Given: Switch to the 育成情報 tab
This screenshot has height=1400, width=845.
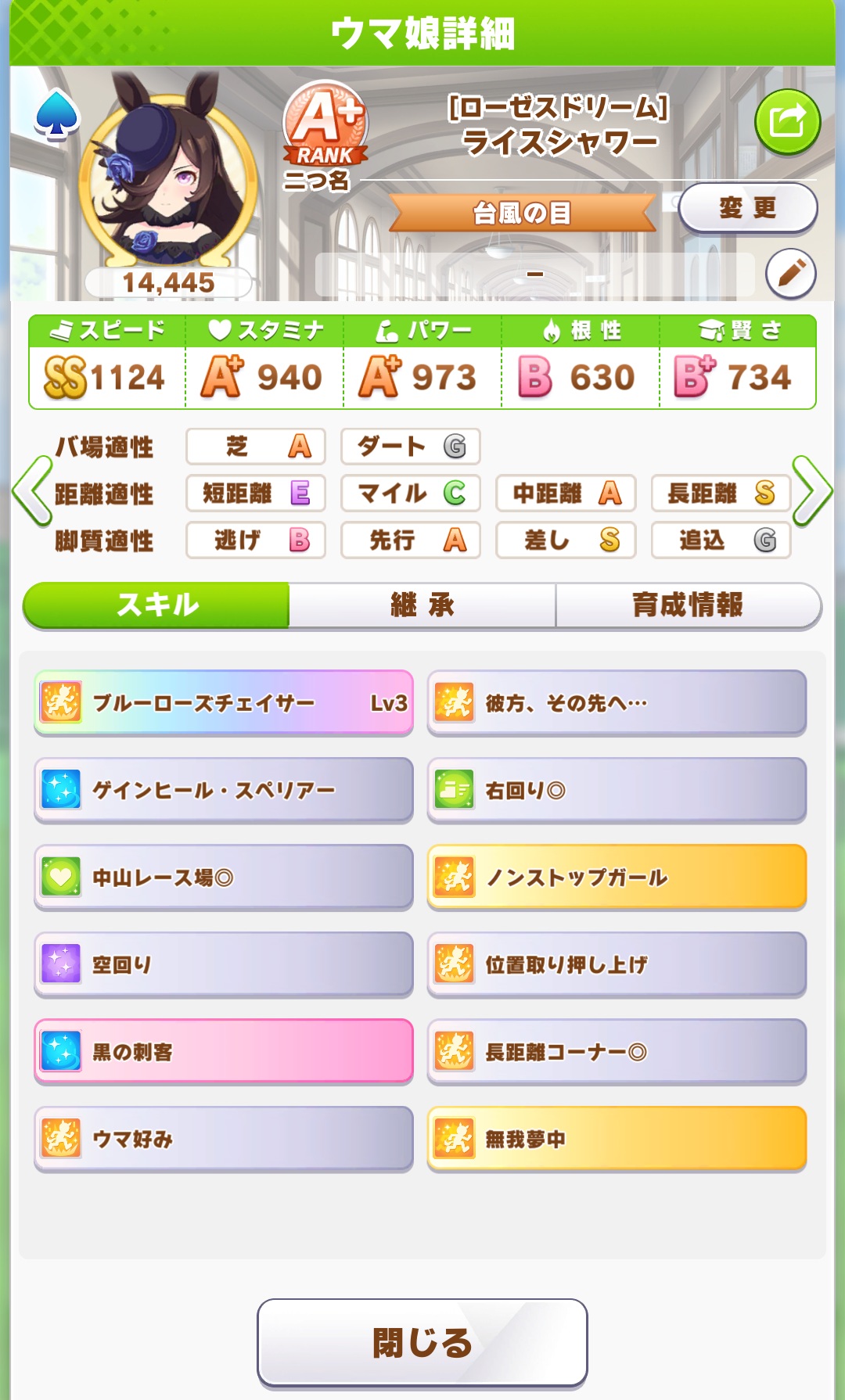Looking at the screenshot, I should tap(687, 605).
